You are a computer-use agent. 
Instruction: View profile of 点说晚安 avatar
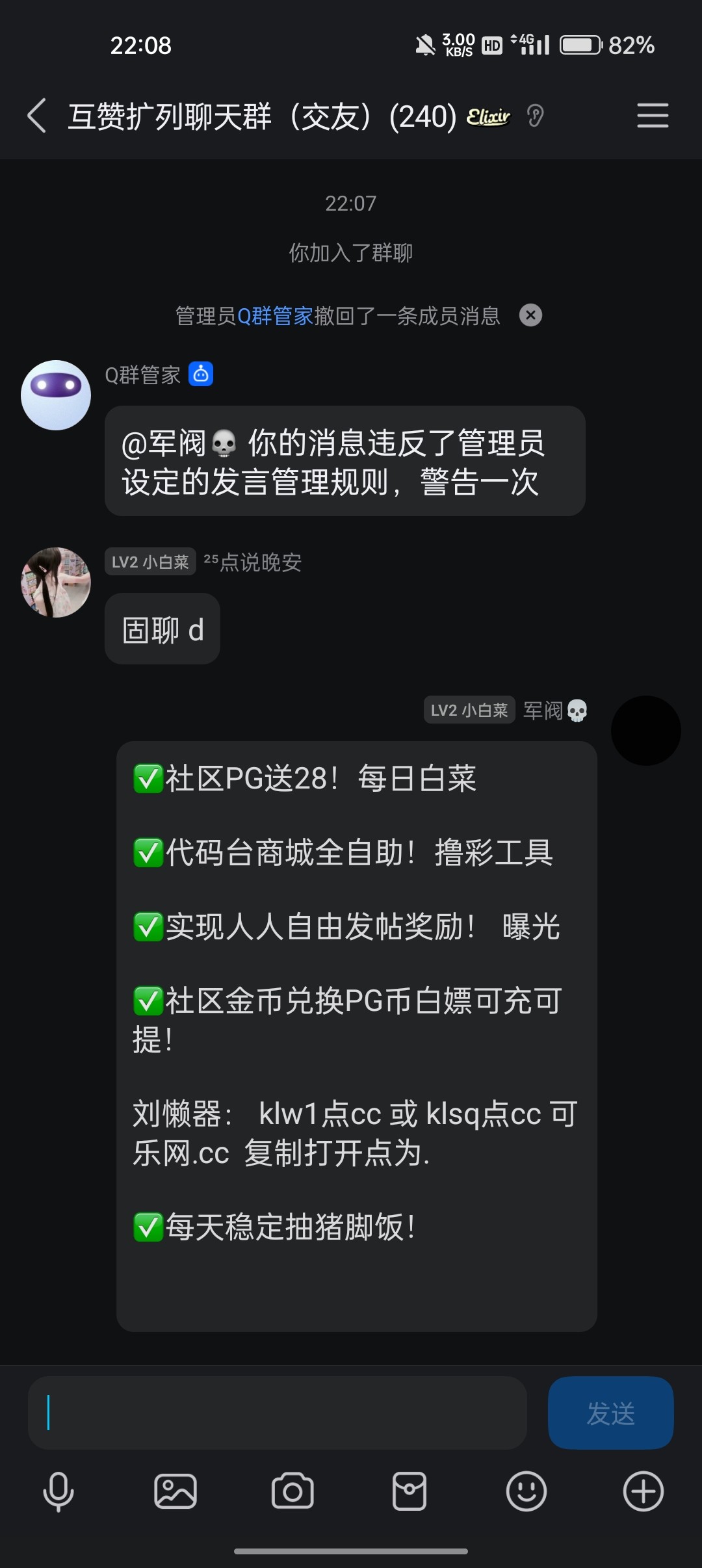click(x=56, y=582)
